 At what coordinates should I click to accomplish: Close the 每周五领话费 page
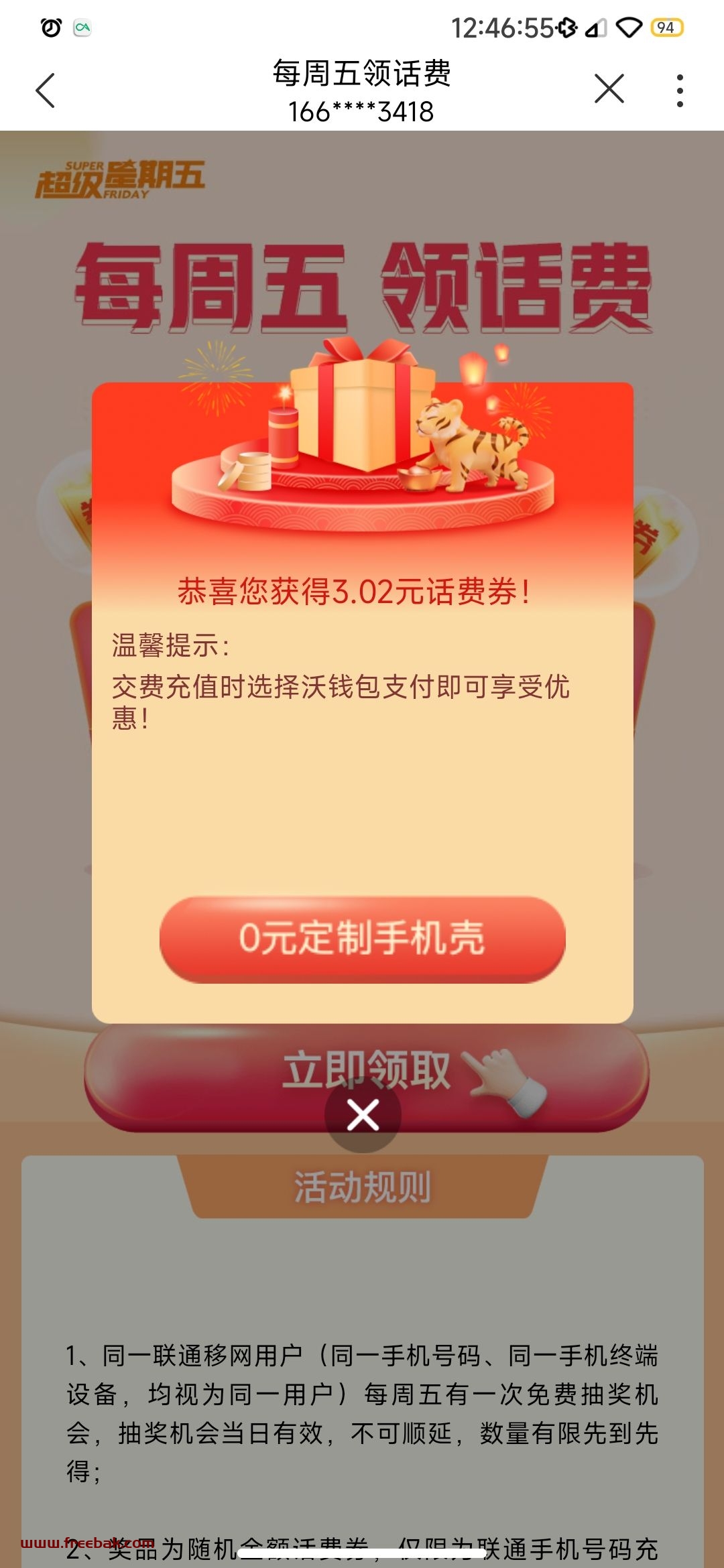click(x=609, y=89)
